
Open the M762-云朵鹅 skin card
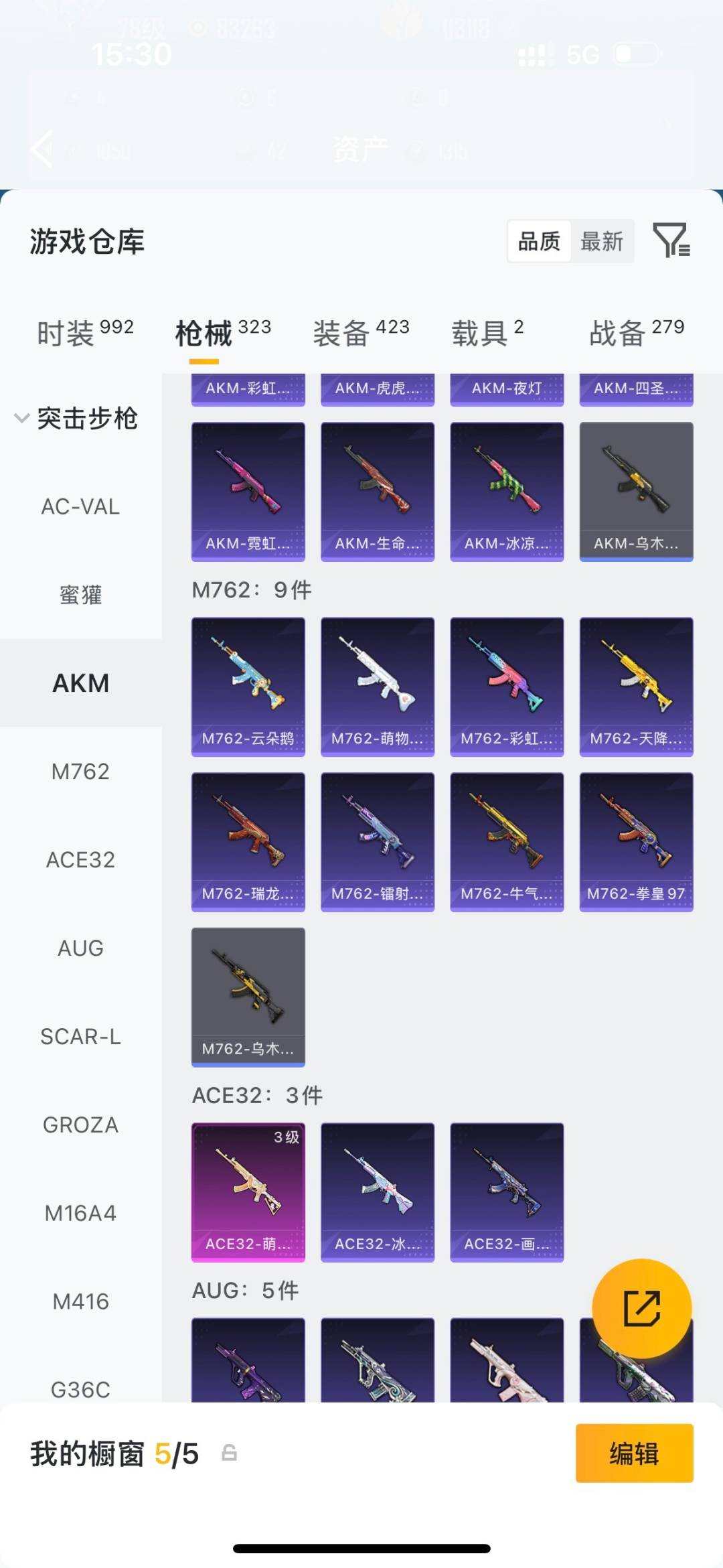(248, 687)
